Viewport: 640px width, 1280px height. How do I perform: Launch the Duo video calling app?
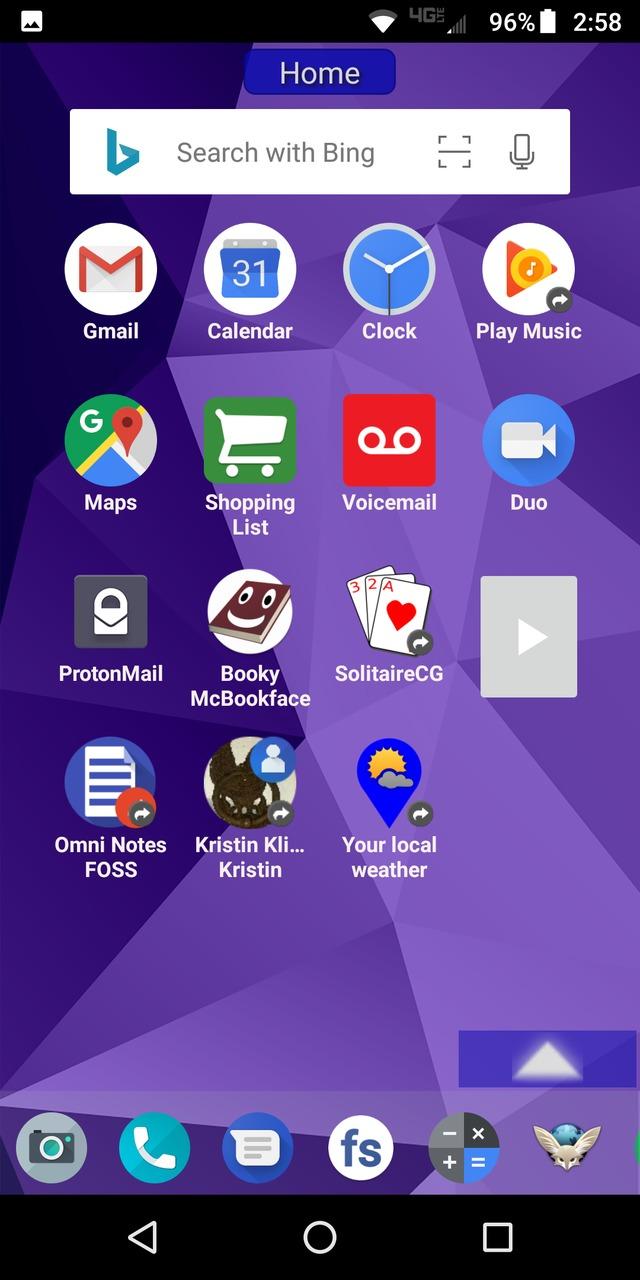point(528,441)
